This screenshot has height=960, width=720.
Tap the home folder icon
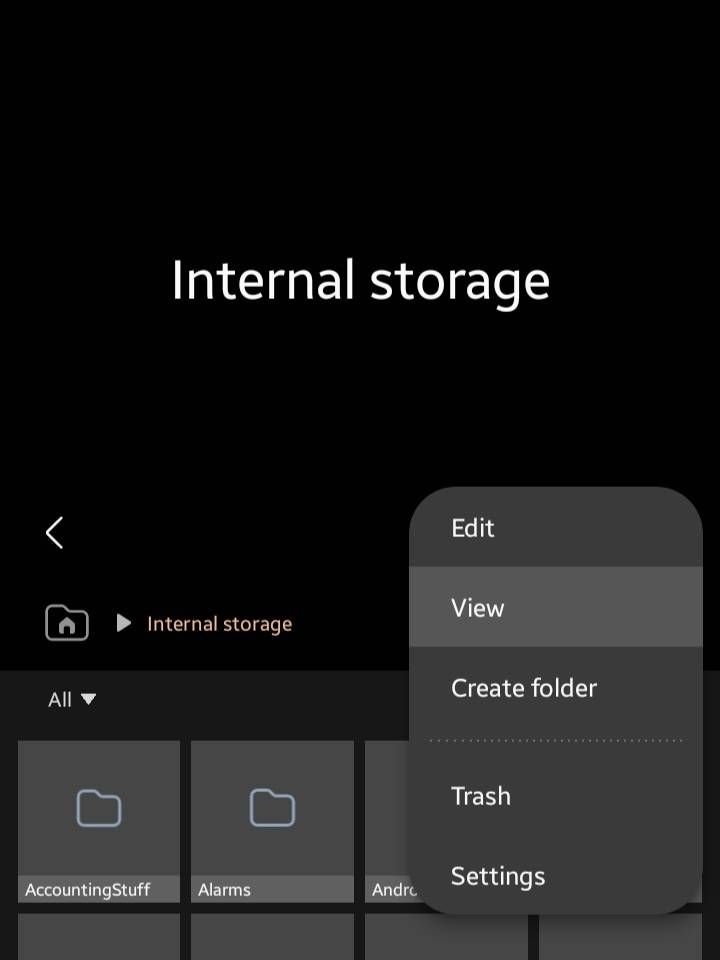(67, 623)
